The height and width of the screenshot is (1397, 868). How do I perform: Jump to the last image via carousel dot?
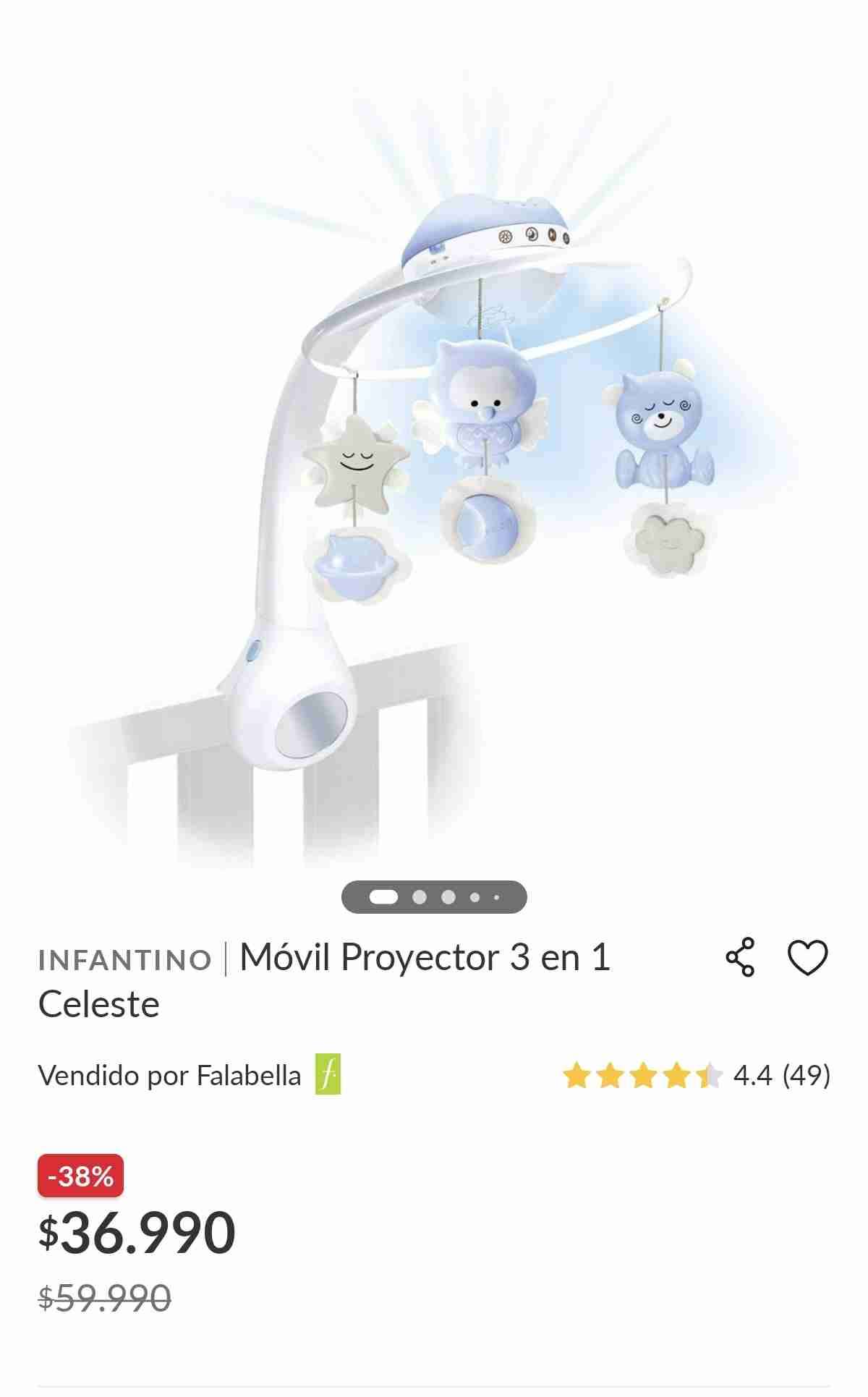click(x=497, y=896)
